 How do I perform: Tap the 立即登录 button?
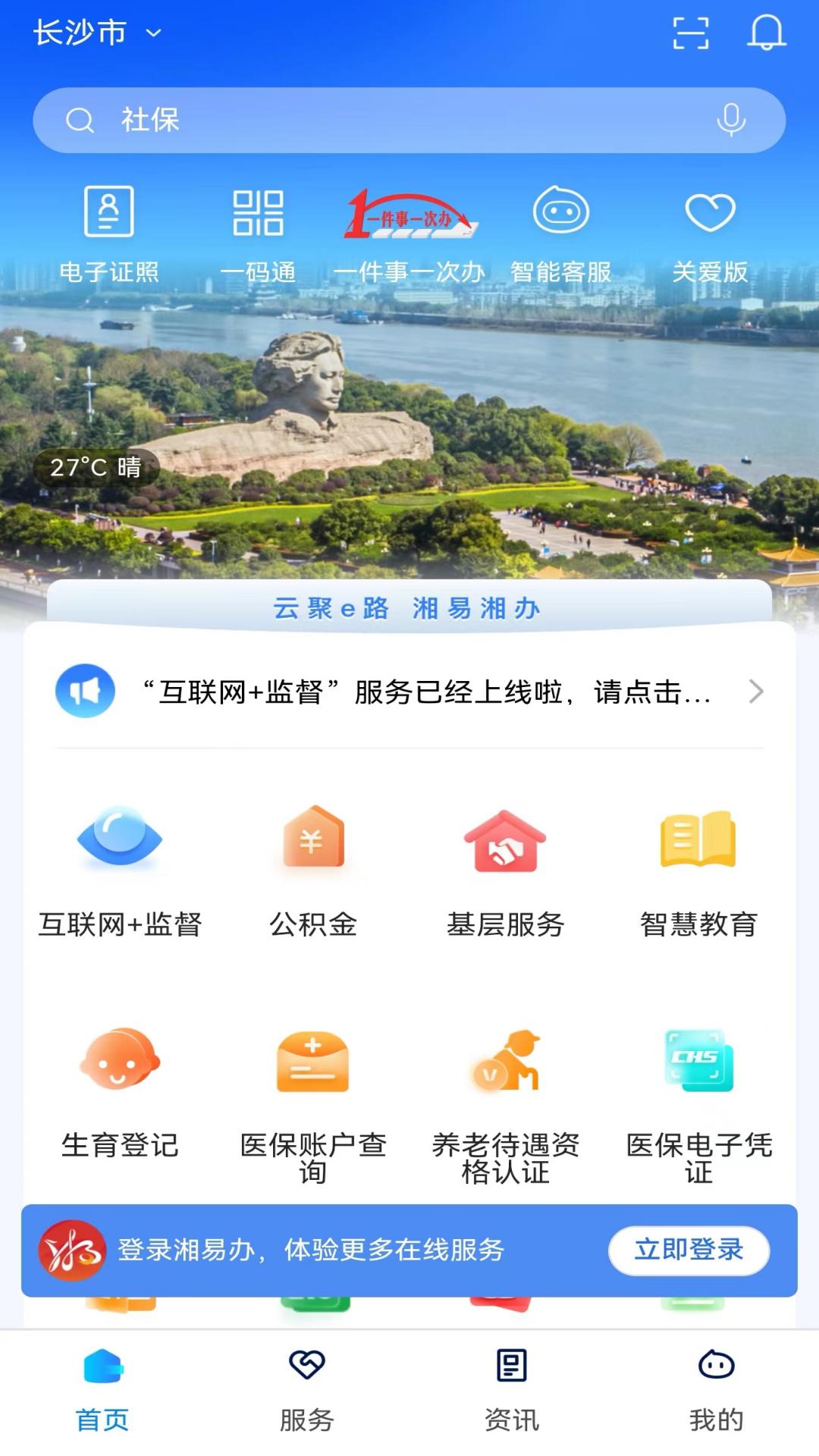pyautogui.click(x=689, y=1250)
